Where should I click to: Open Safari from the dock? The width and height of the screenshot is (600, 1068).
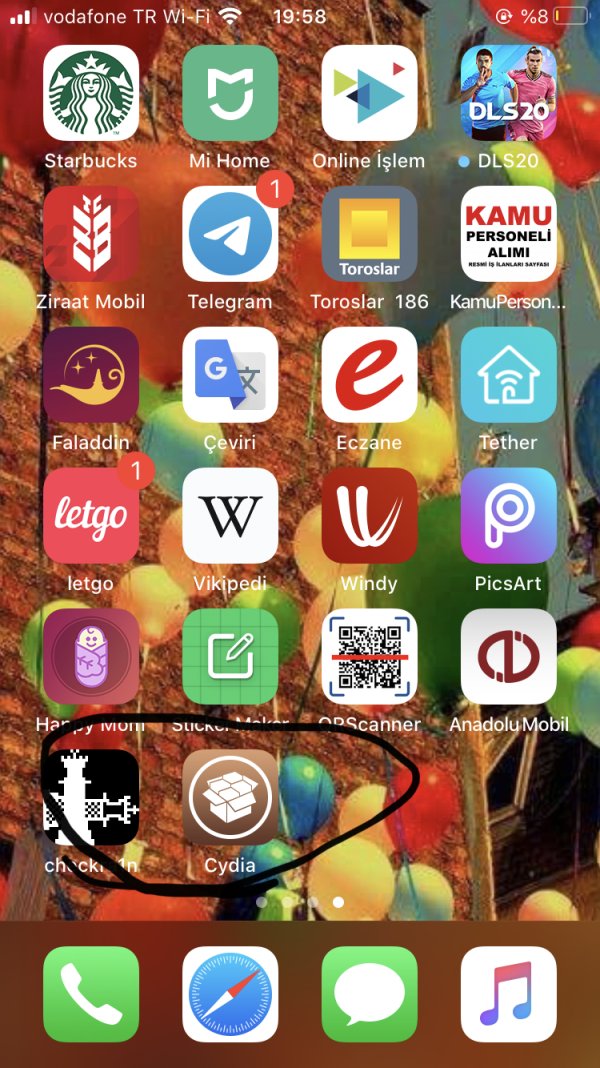pyautogui.click(x=230, y=994)
